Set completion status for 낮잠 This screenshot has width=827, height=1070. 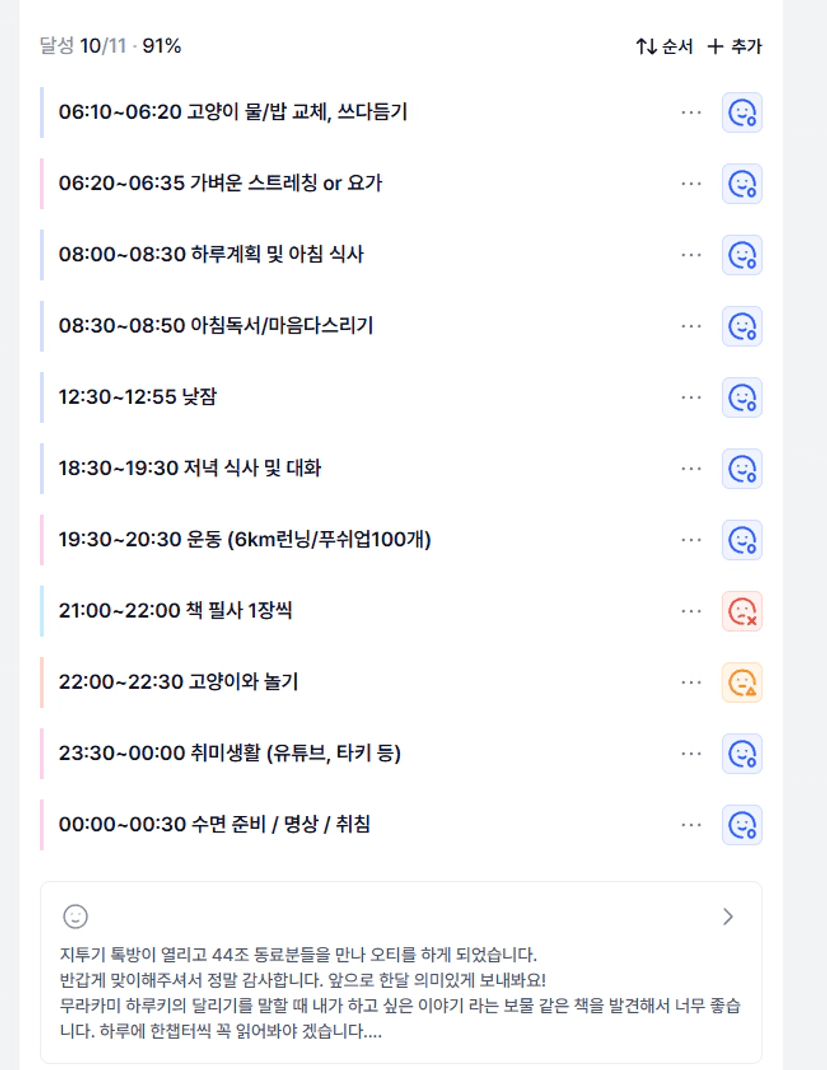(x=742, y=397)
